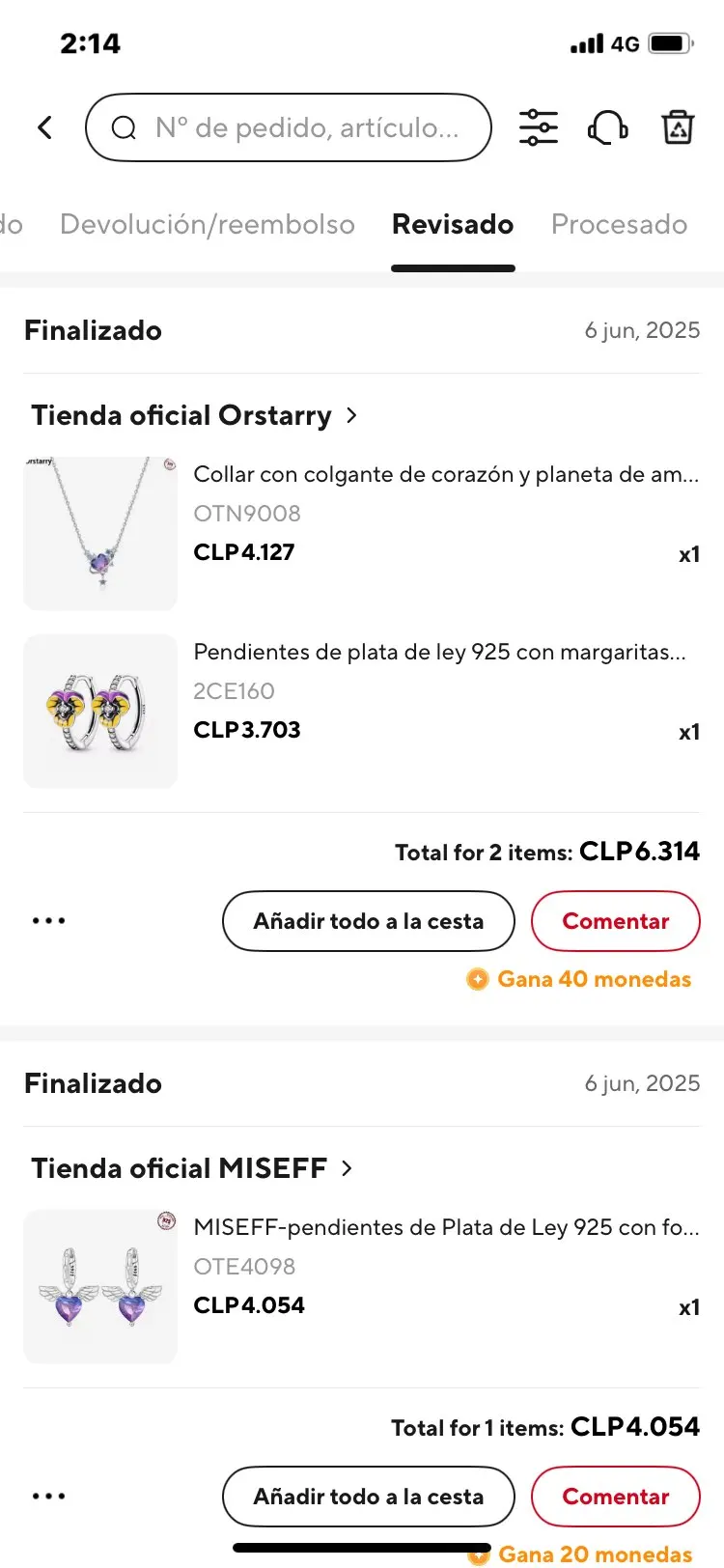The image size is (724, 1568).
Task: Visit Tienda oficial MISEFF store page
Action: click(191, 1168)
